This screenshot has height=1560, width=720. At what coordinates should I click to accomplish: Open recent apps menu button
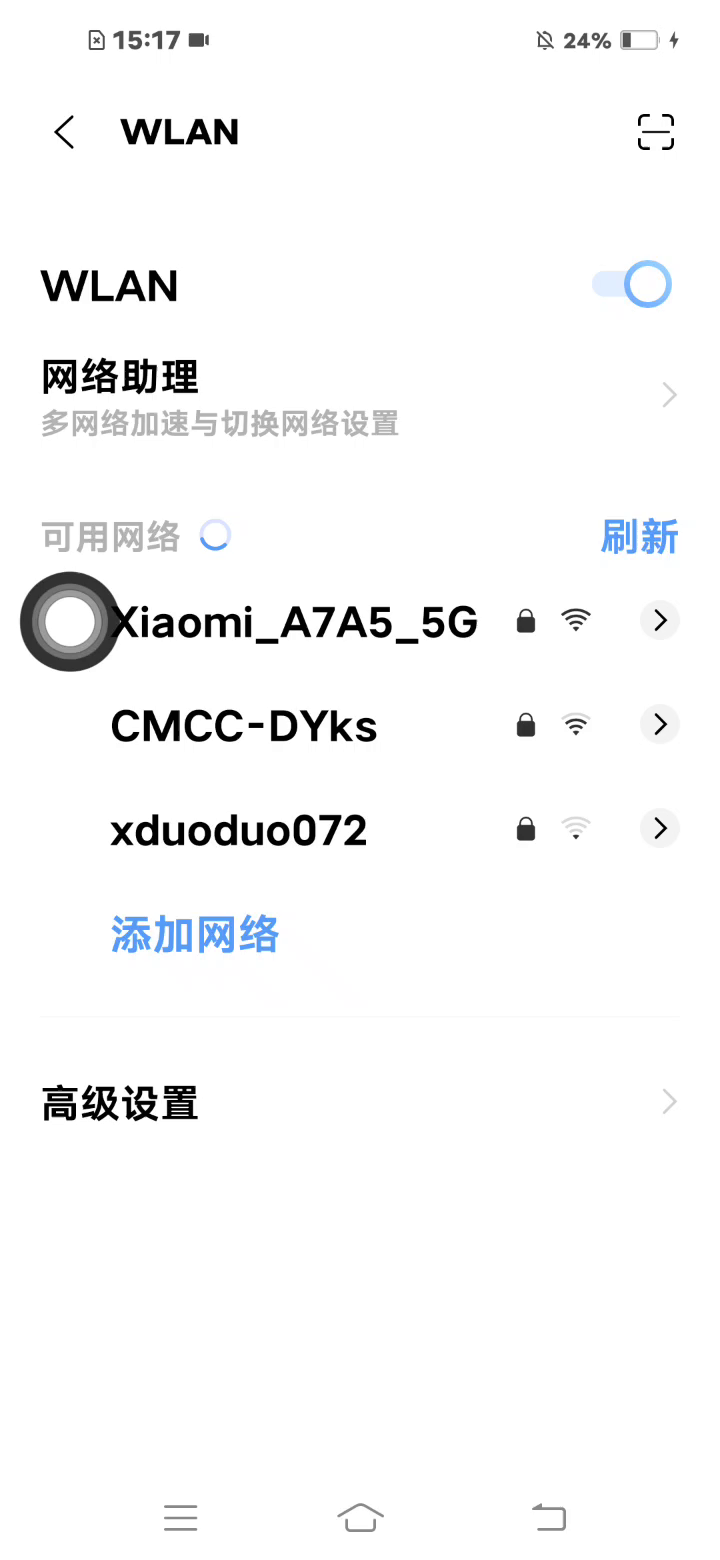180,1518
